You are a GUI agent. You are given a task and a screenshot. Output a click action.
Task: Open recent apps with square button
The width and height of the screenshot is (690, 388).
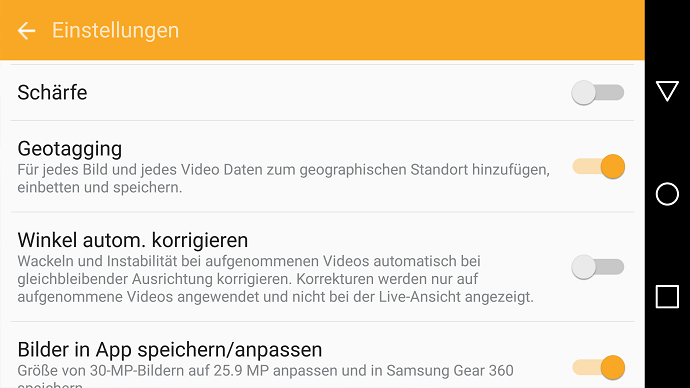coord(667,296)
